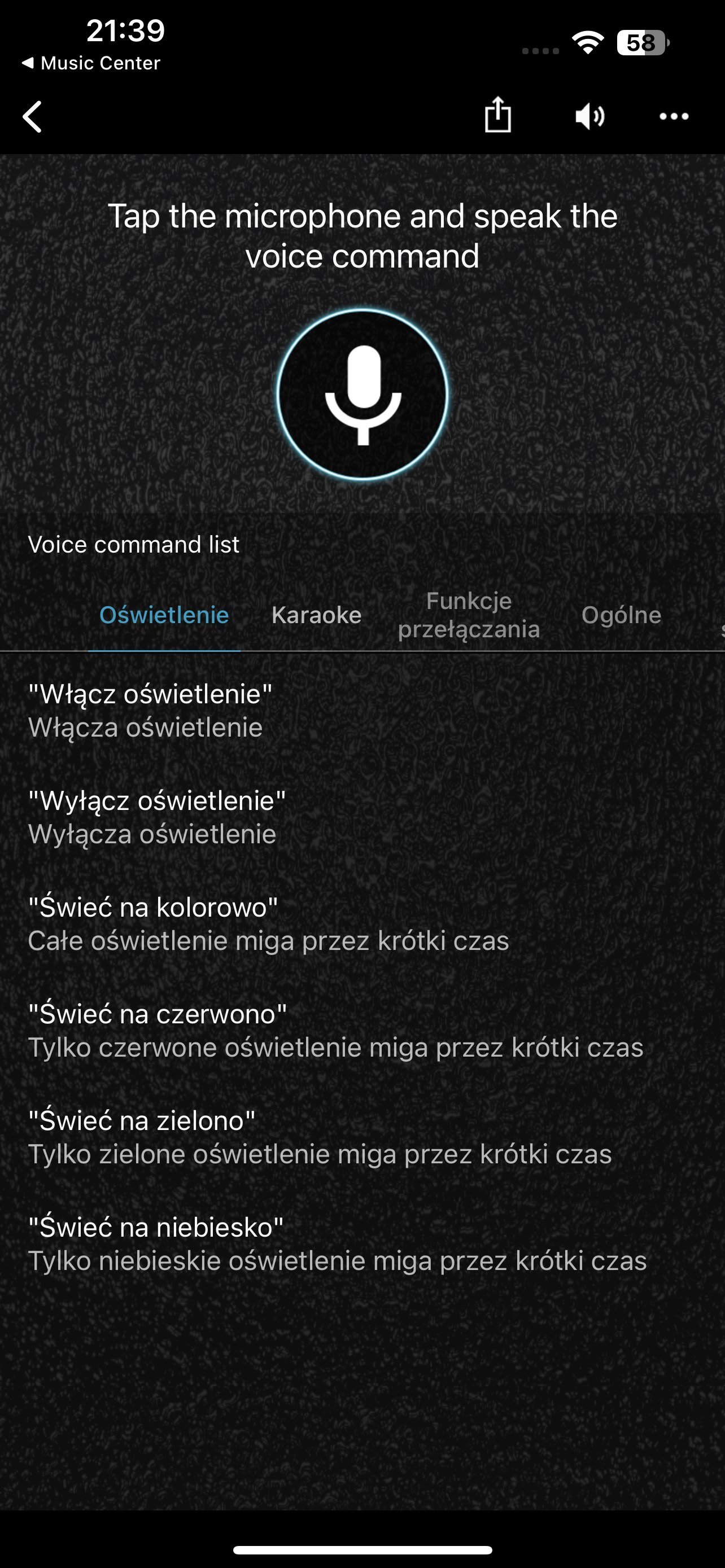The image size is (725, 1568).
Task: Return to Music Center via status bar link
Action: 91,63
